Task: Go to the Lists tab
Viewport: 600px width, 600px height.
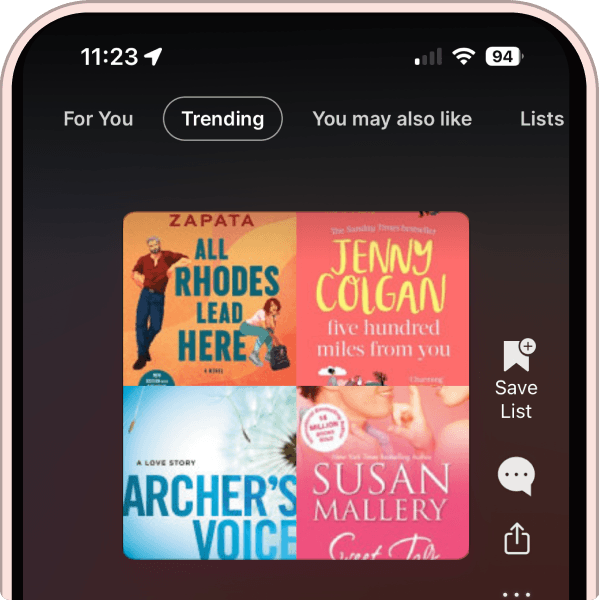Action: coord(541,119)
